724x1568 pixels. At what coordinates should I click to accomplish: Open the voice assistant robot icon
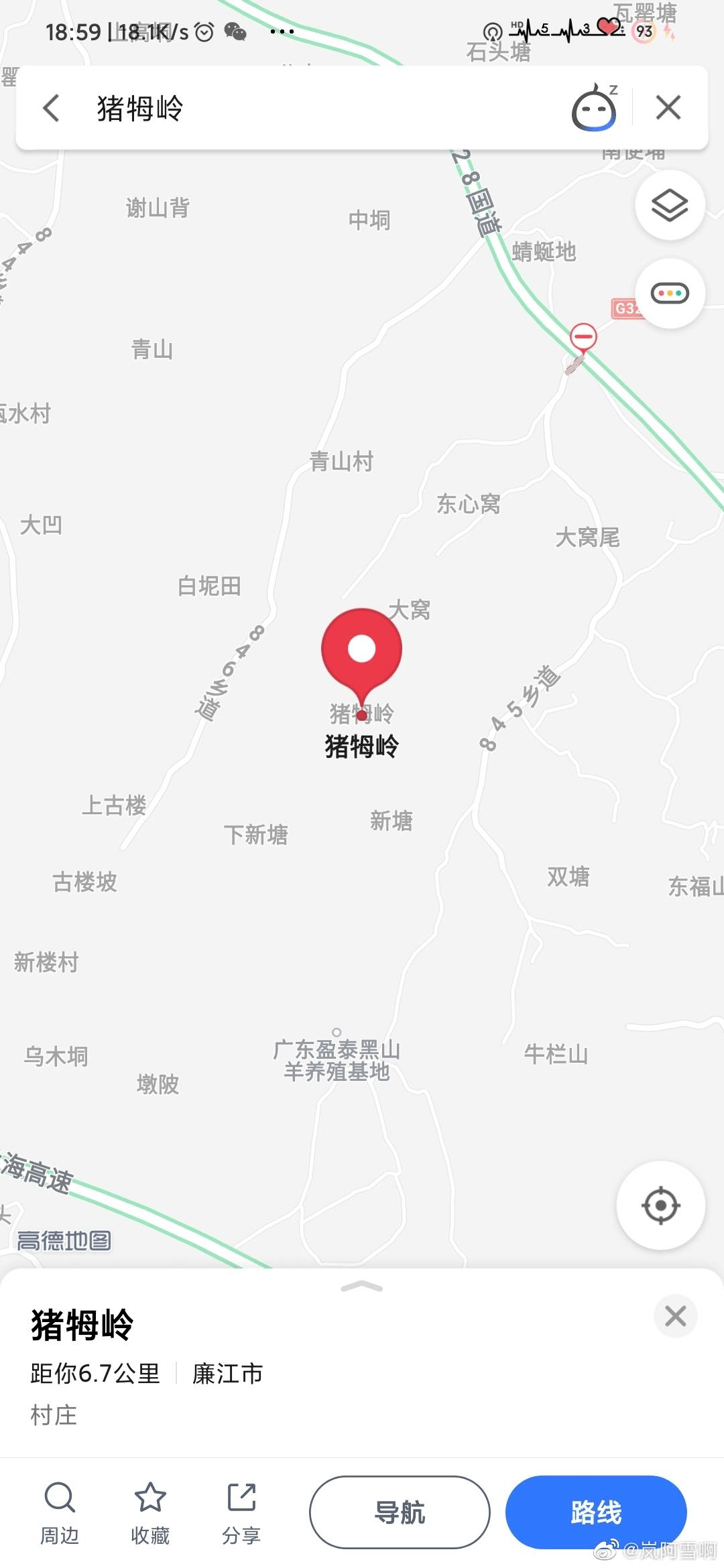(x=594, y=108)
